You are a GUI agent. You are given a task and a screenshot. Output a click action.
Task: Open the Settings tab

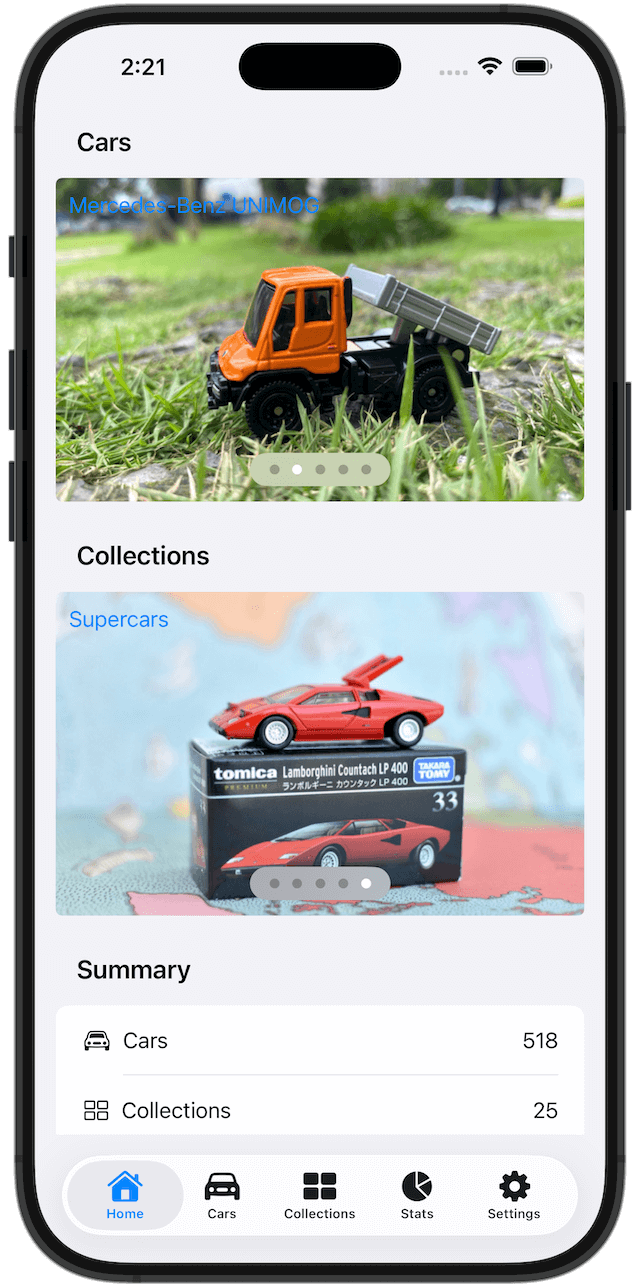(x=514, y=1196)
